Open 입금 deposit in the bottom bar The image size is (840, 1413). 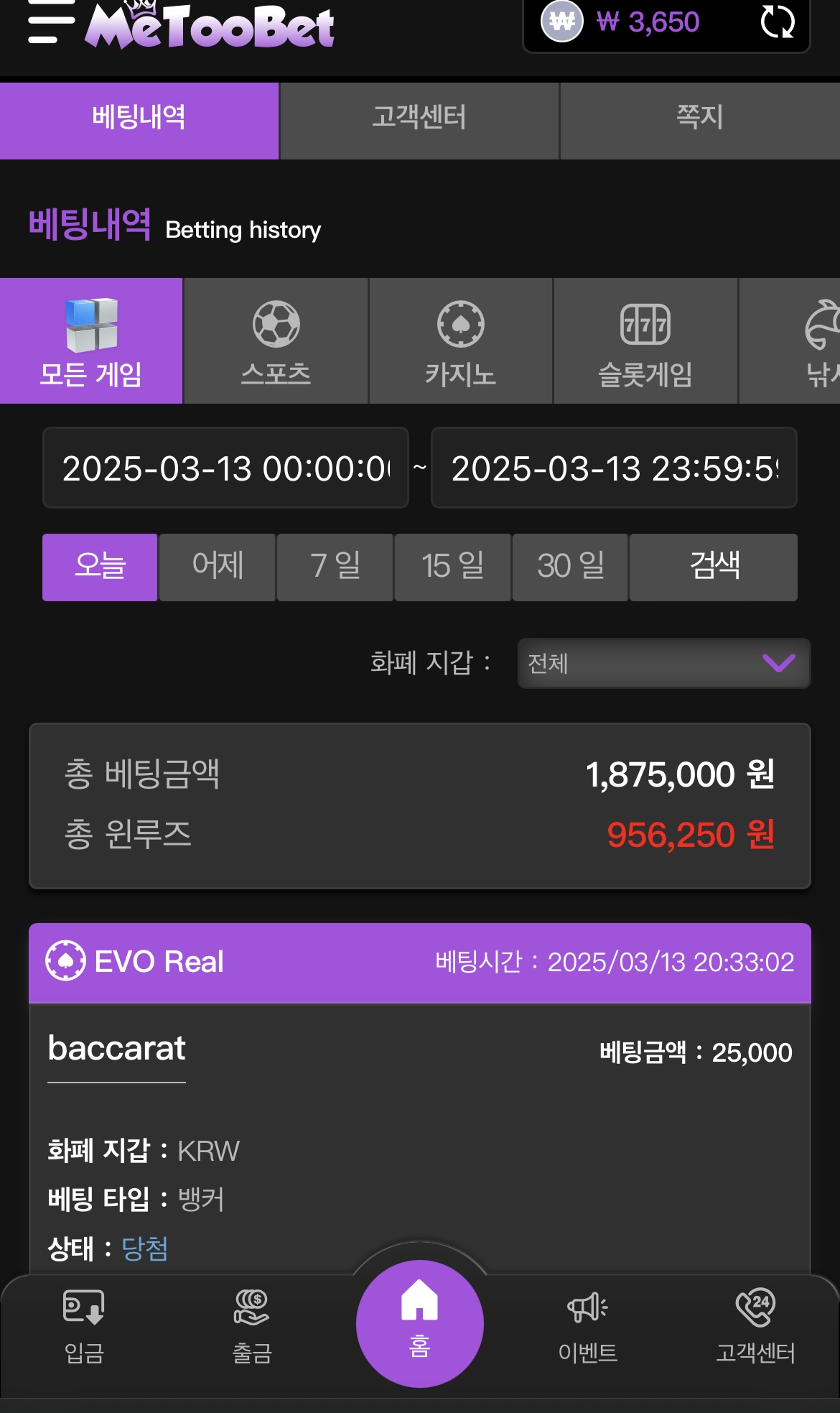click(84, 1327)
